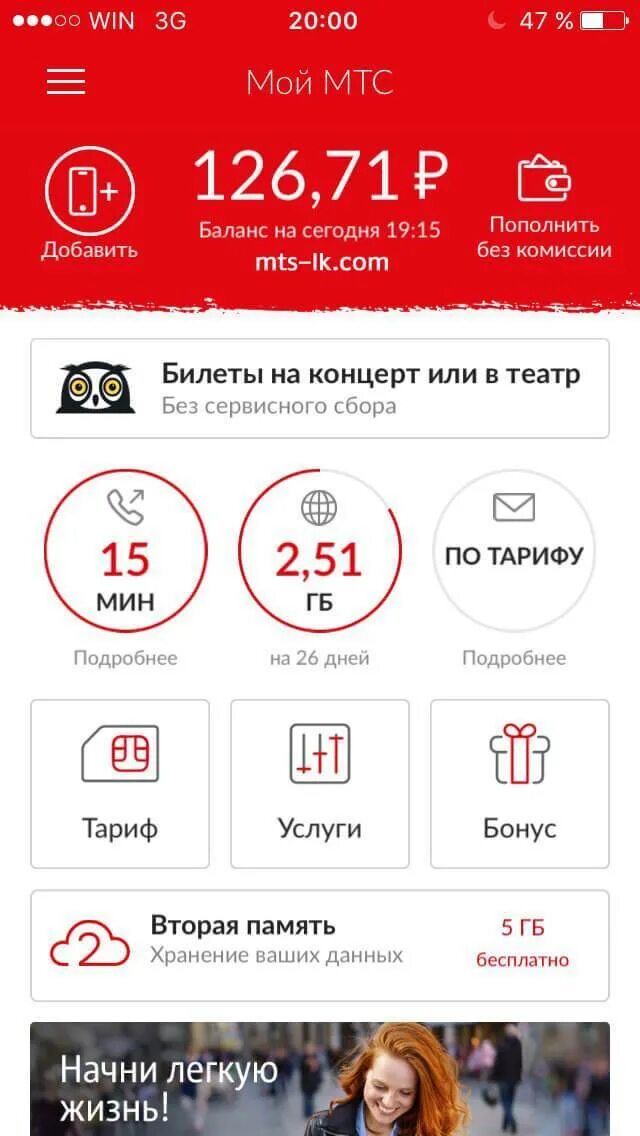
Task: Open the Услуги services tile
Action: coord(320,783)
